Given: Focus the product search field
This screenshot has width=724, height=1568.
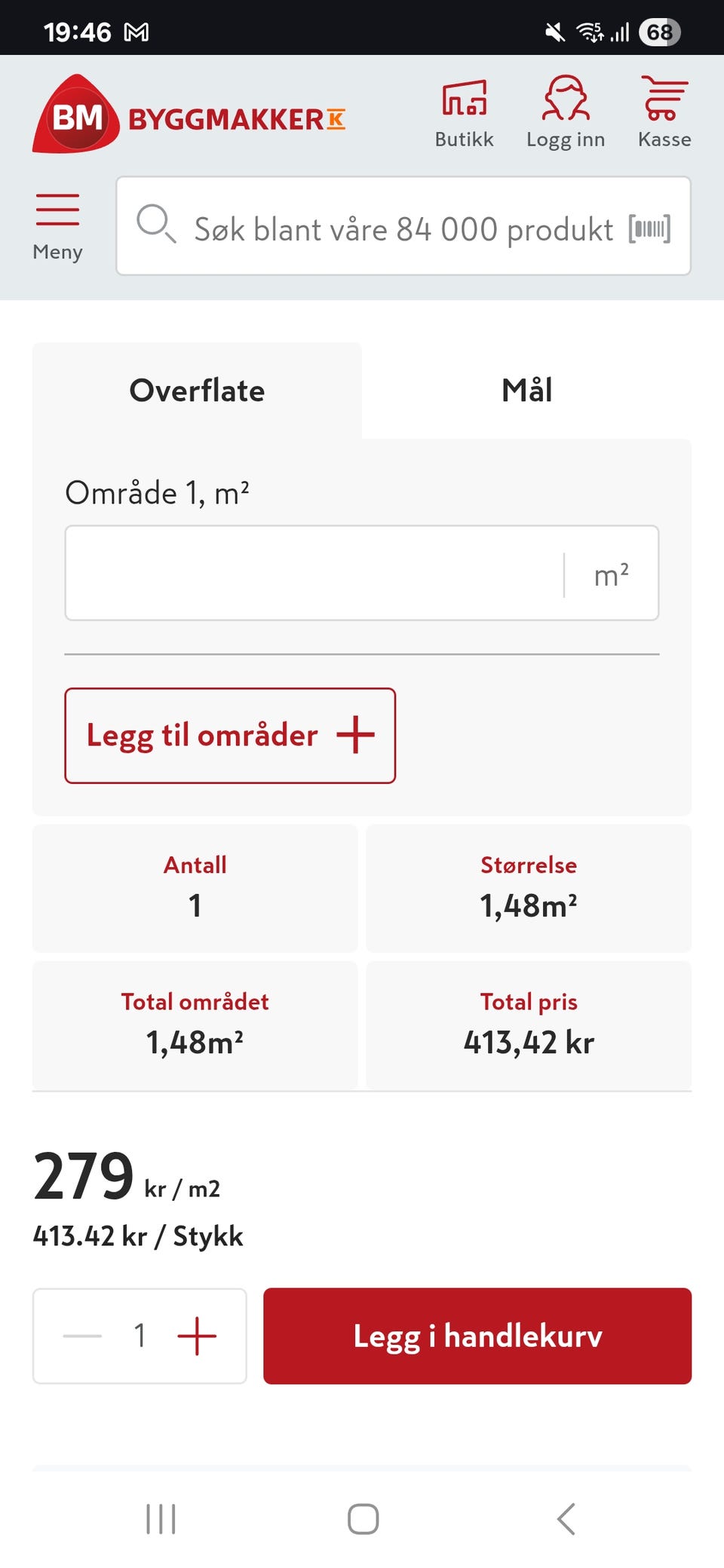Looking at the screenshot, I should click(400, 228).
